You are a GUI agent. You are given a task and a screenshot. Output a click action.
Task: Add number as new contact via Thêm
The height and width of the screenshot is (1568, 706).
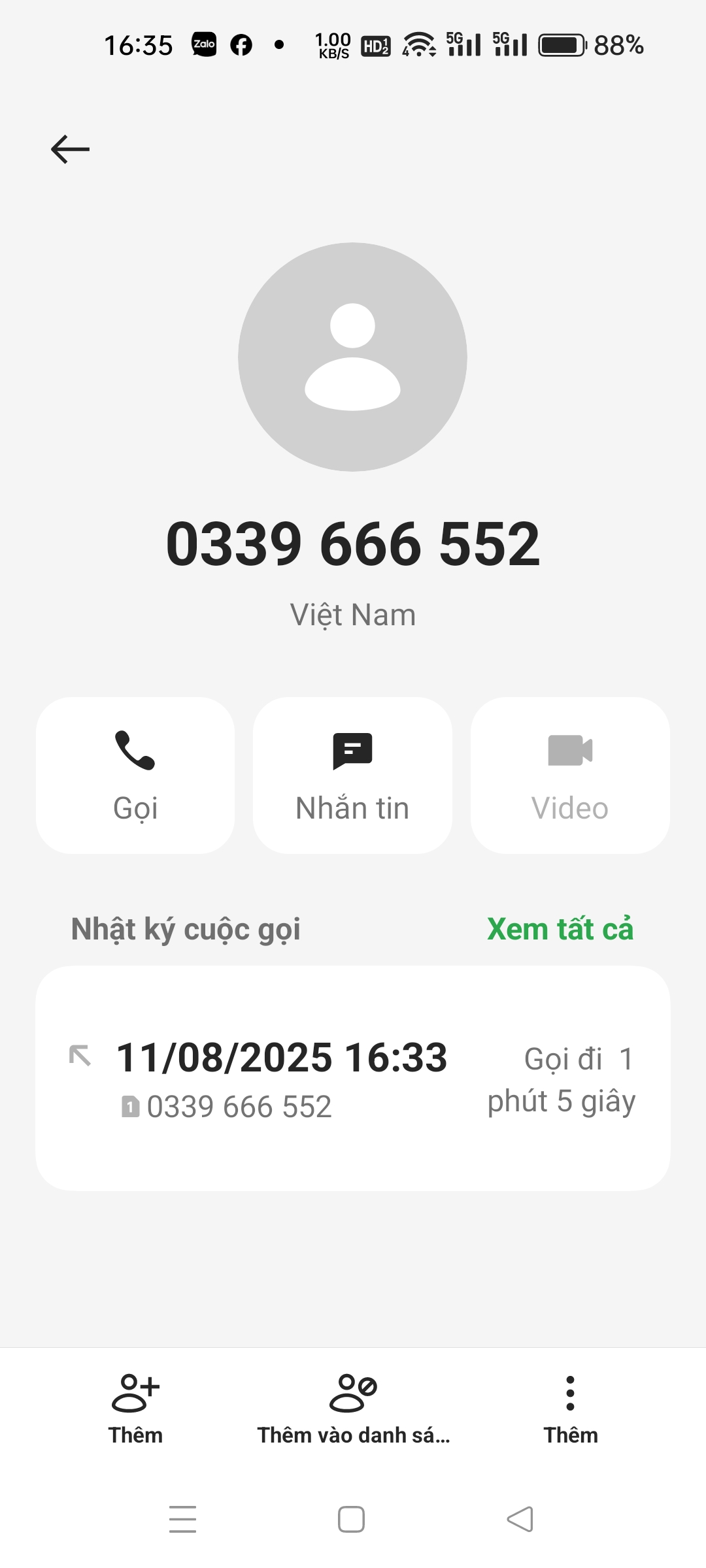pyautogui.click(x=135, y=1408)
